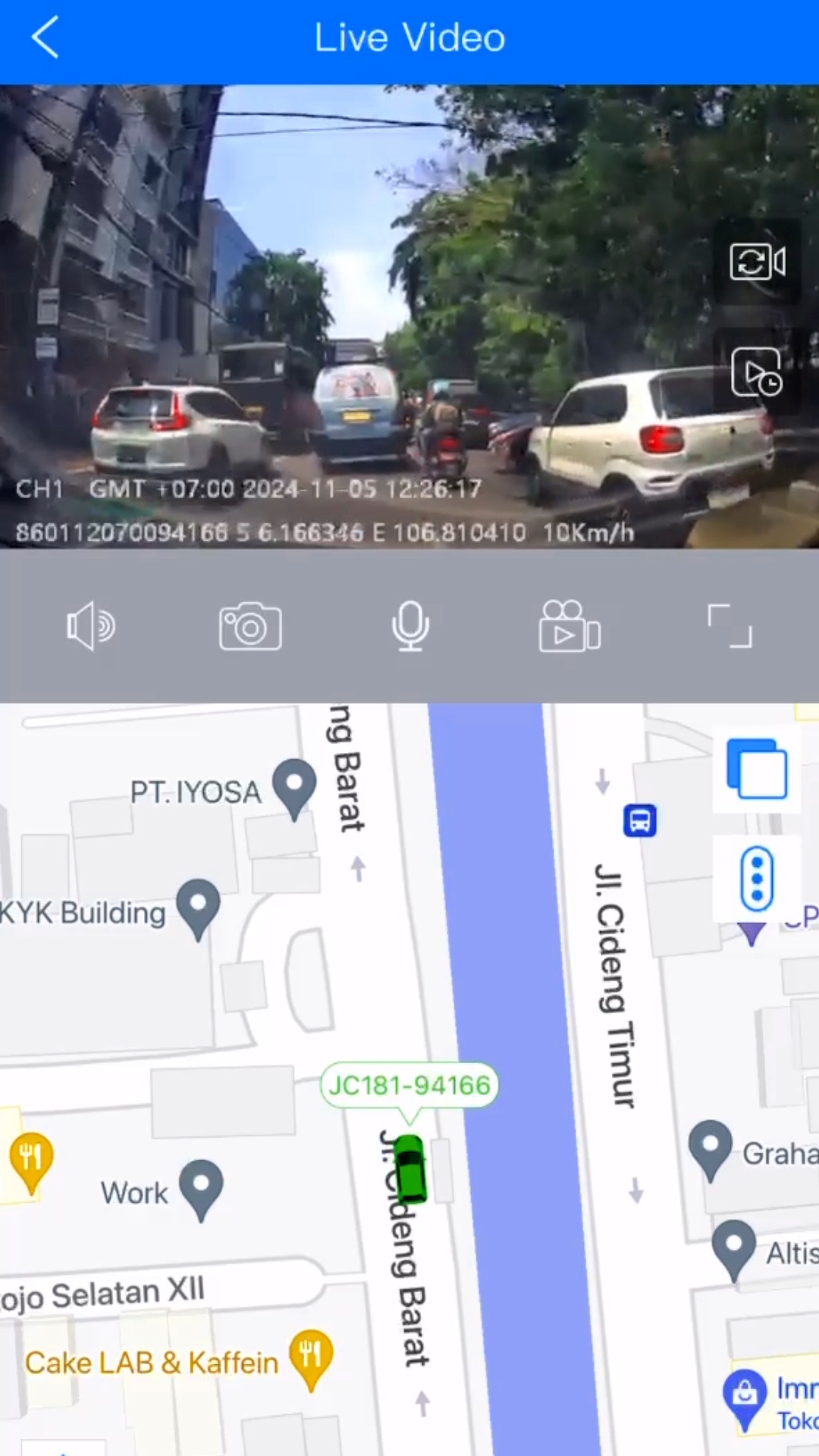Open the bus stop marker on the map
The image size is (819, 1456).
tap(639, 821)
